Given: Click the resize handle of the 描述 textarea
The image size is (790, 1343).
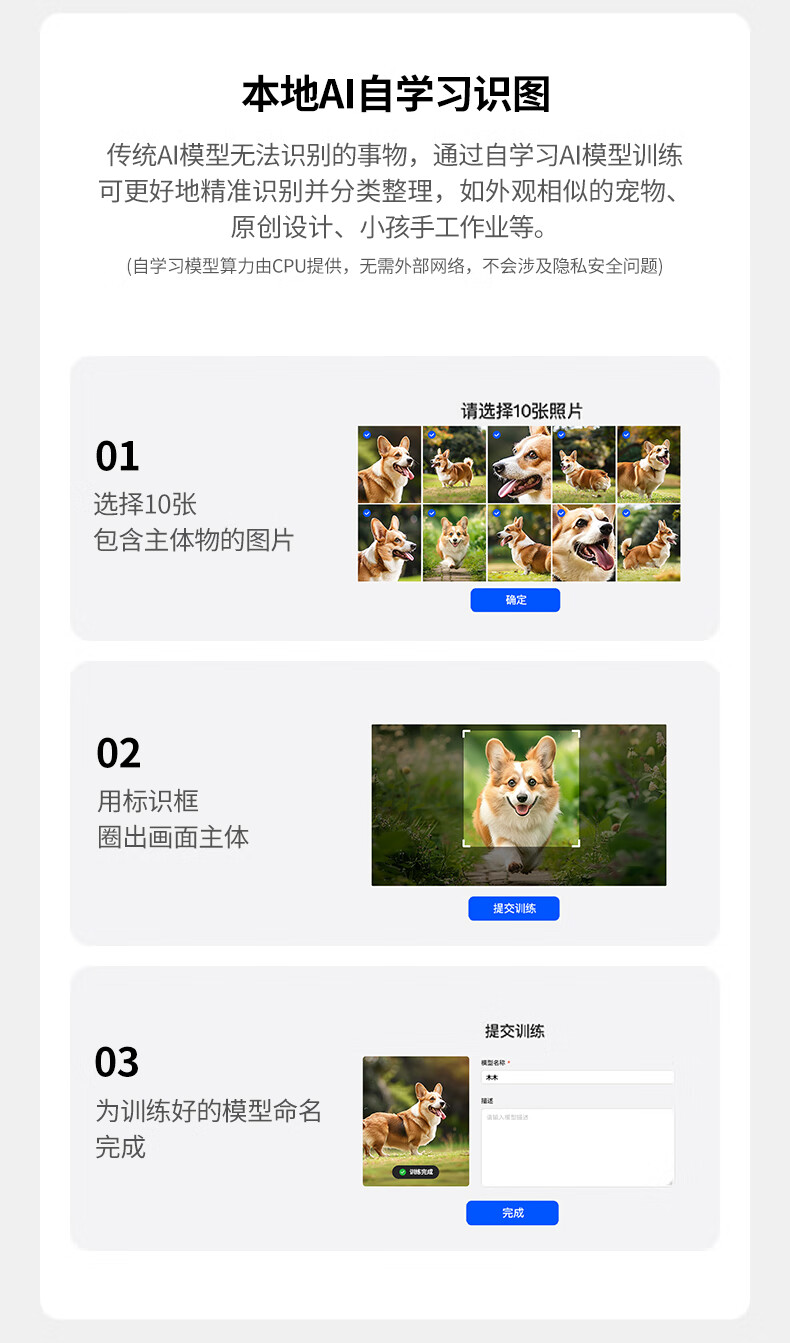Looking at the screenshot, I should pyautogui.click(x=672, y=1183).
